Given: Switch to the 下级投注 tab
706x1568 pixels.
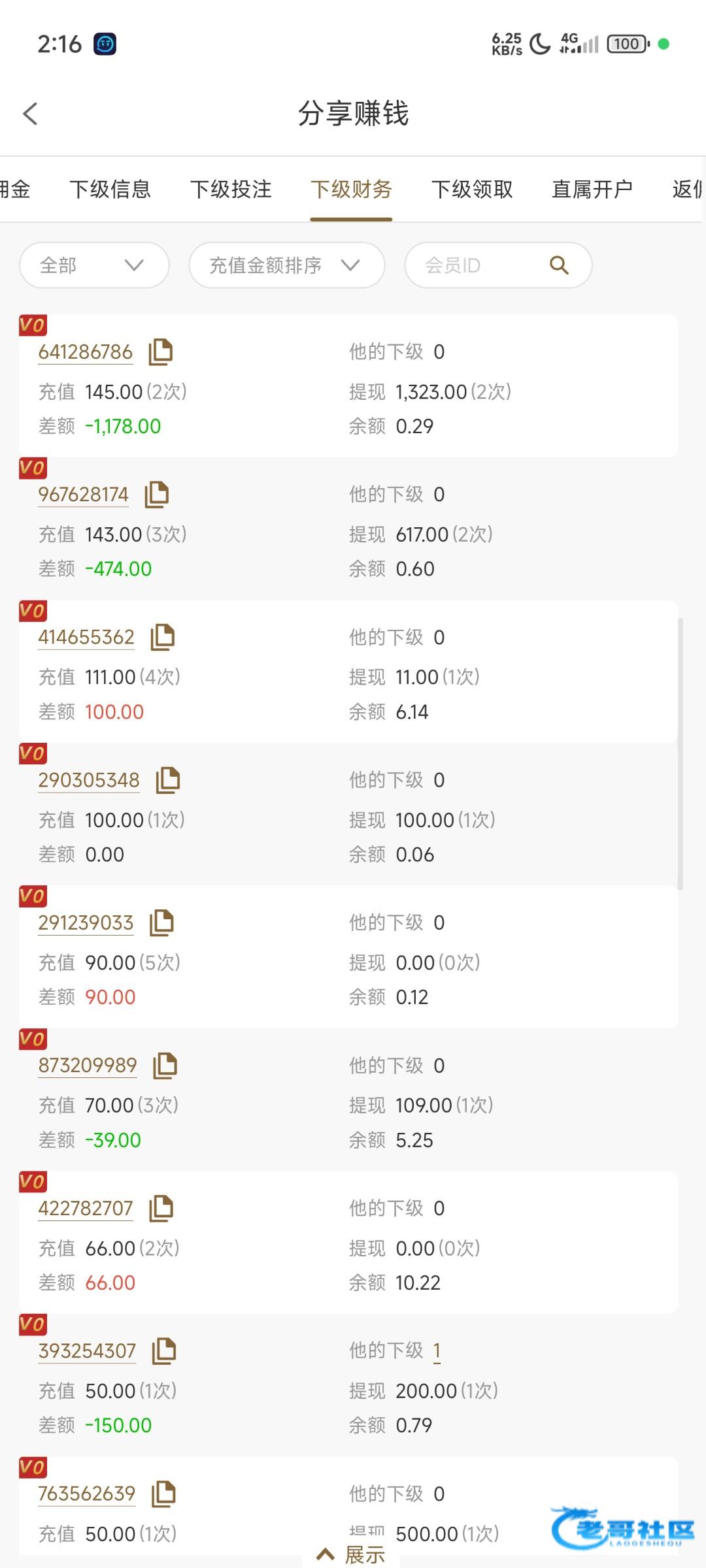Looking at the screenshot, I should tap(231, 189).
